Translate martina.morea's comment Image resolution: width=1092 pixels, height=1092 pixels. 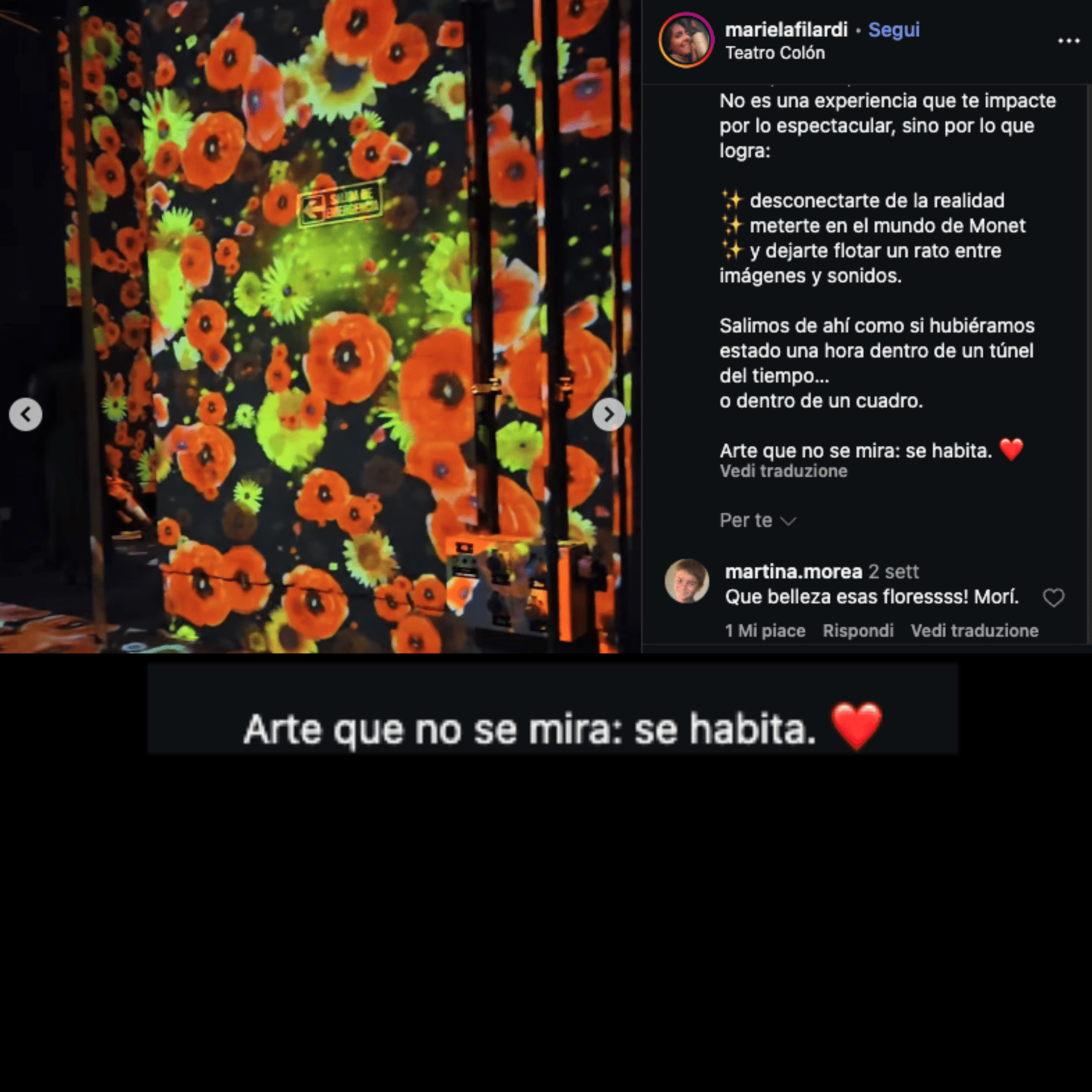point(974,631)
